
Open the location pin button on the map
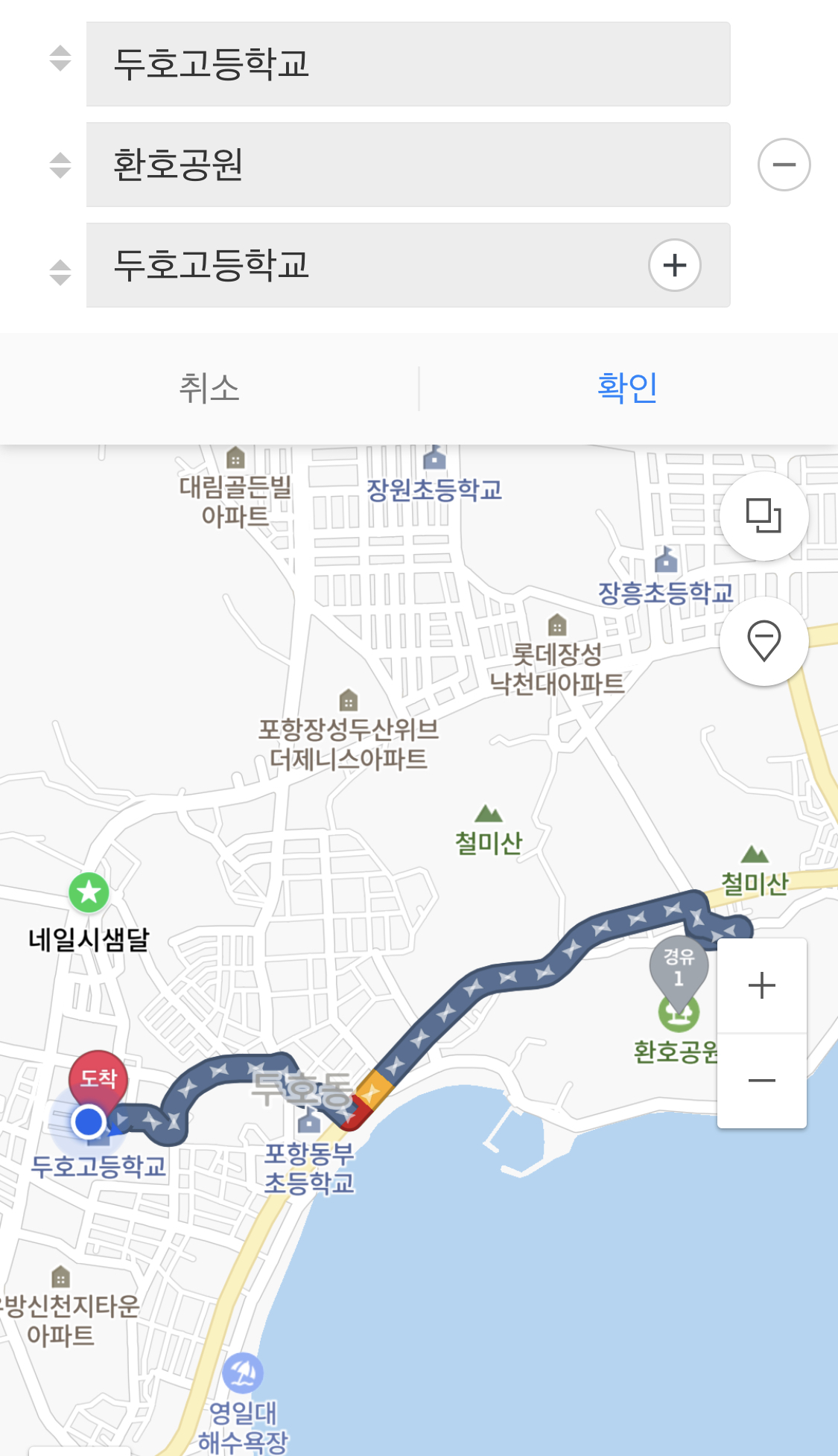pyautogui.click(x=764, y=640)
